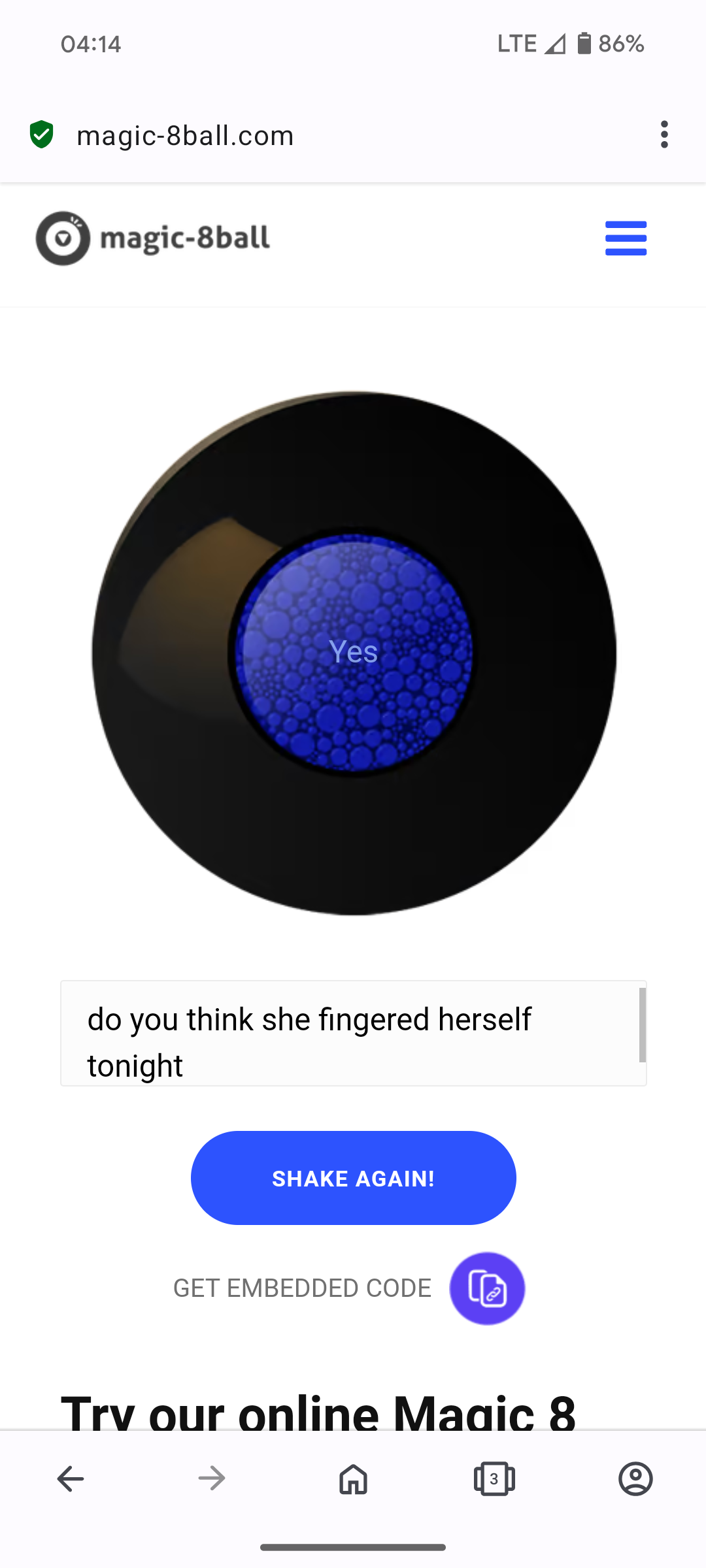Open the blue hamburger menu

[x=626, y=238]
